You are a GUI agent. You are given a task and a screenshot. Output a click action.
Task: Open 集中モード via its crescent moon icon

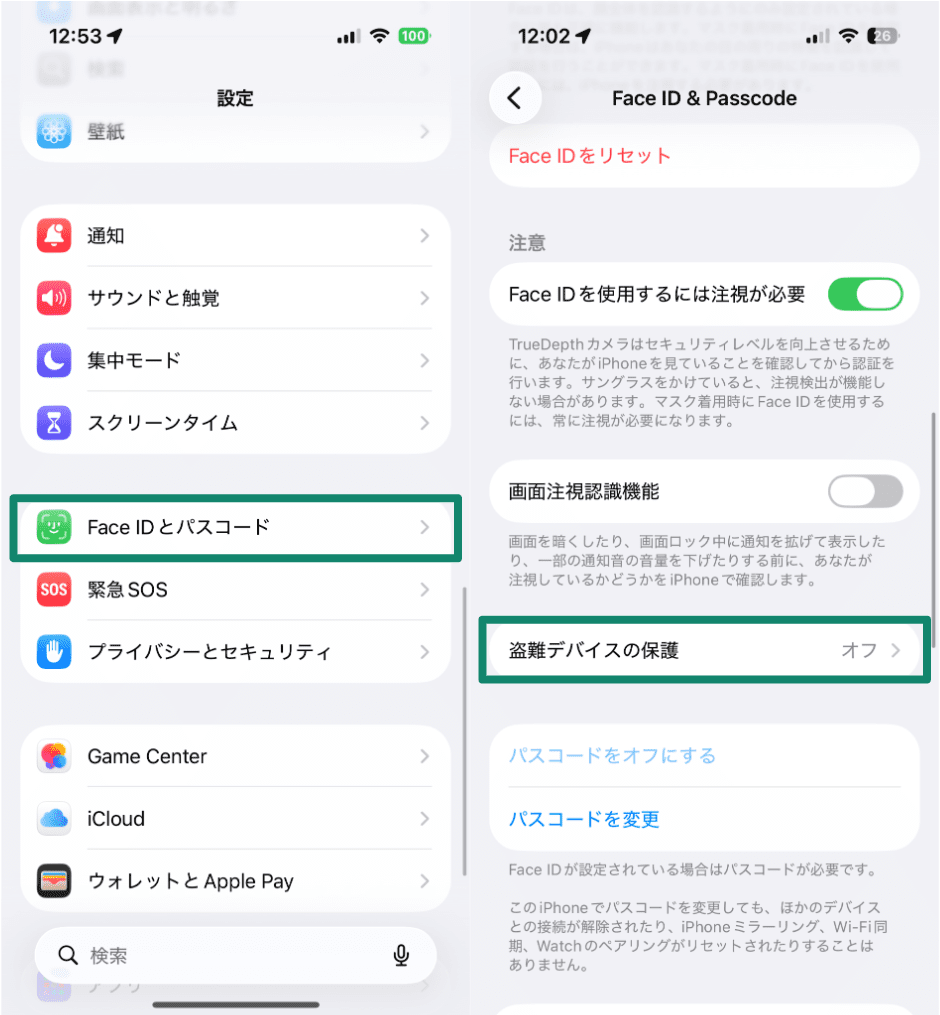click(54, 360)
